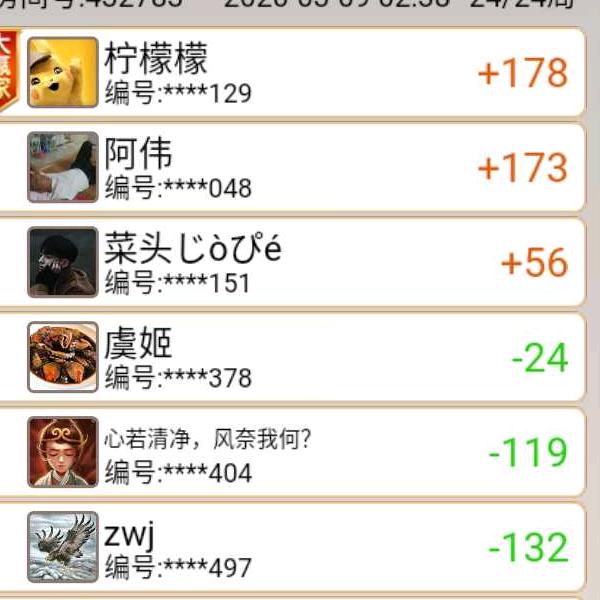The width and height of the screenshot is (600, 600).
Task: Select zwj's result row
Action: click(300, 547)
